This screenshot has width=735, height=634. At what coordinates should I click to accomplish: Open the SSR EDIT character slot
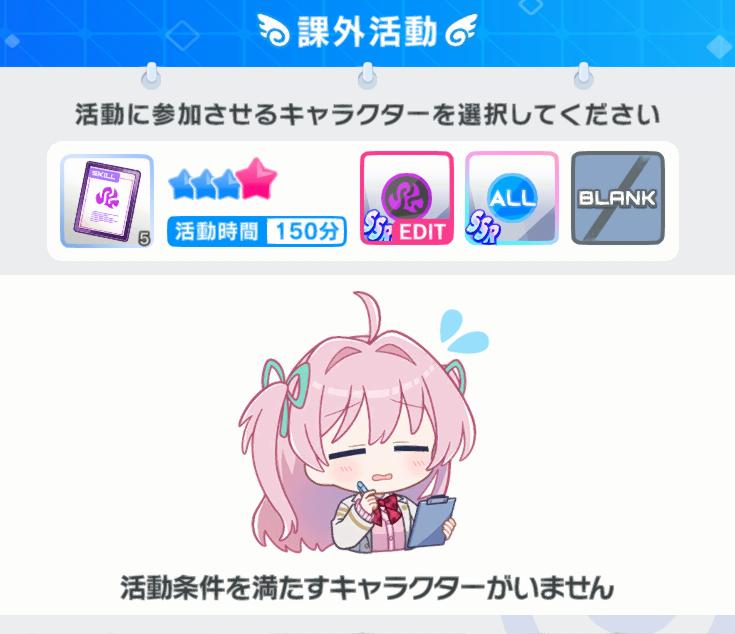[x=406, y=198]
